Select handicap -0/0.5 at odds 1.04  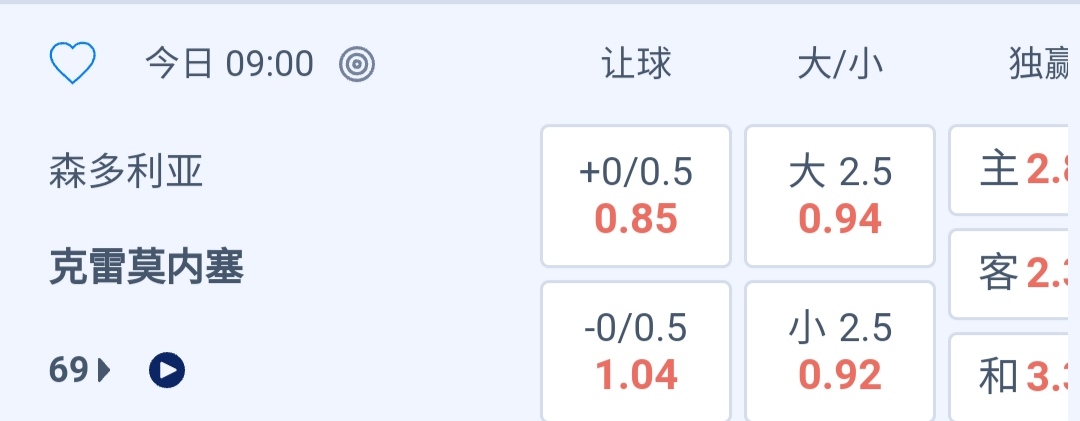pos(636,353)
